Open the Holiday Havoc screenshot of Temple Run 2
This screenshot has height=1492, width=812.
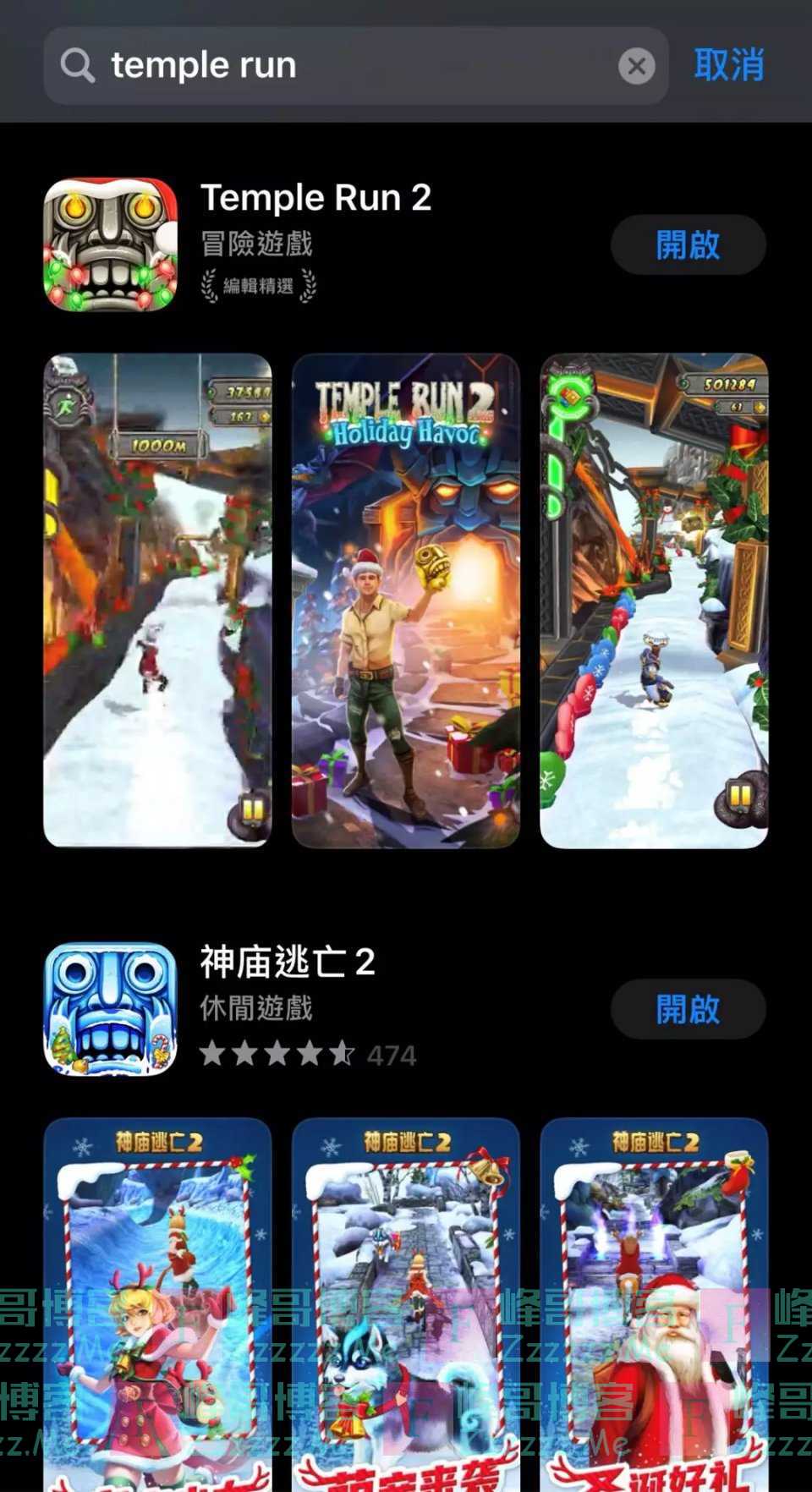(406, 601)
